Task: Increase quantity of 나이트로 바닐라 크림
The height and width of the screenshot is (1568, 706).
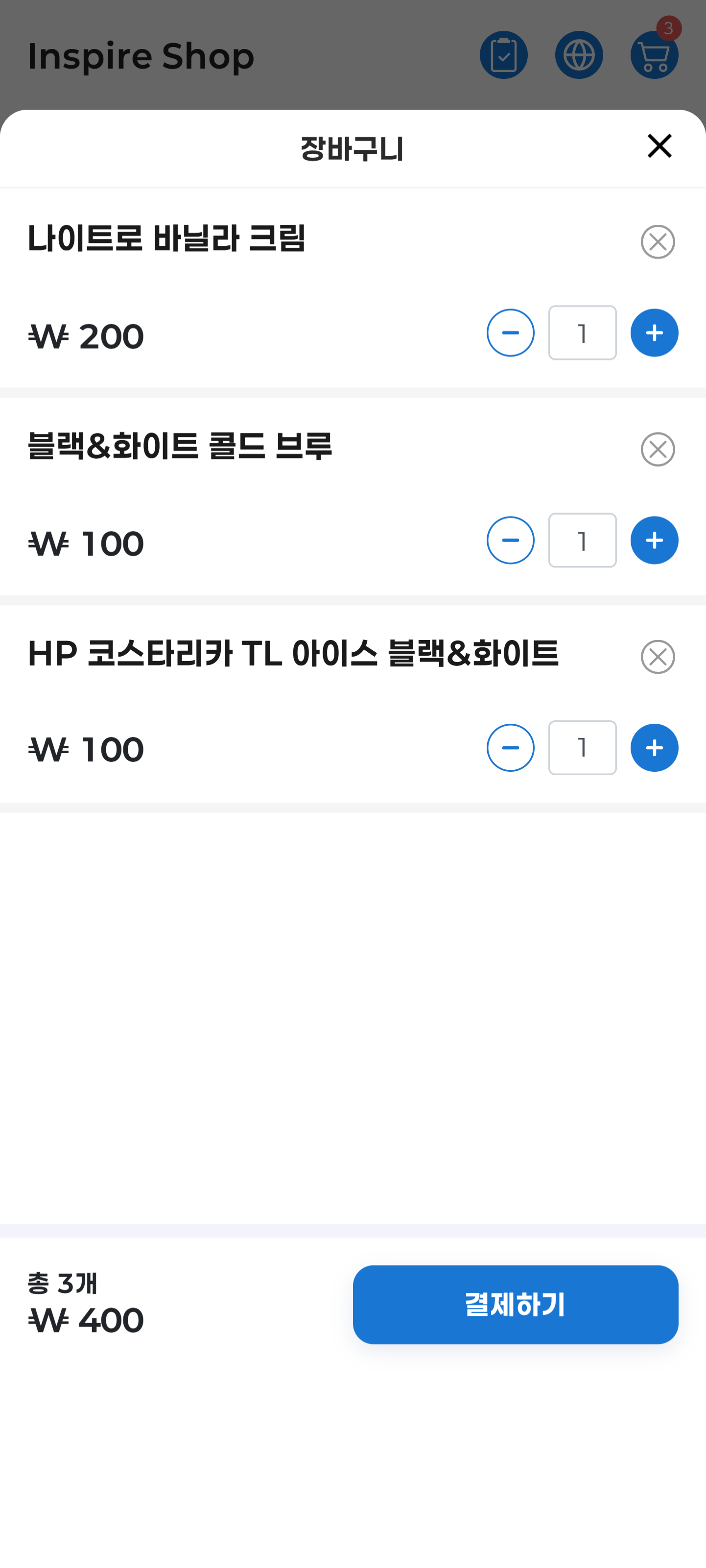Action: 654,333
